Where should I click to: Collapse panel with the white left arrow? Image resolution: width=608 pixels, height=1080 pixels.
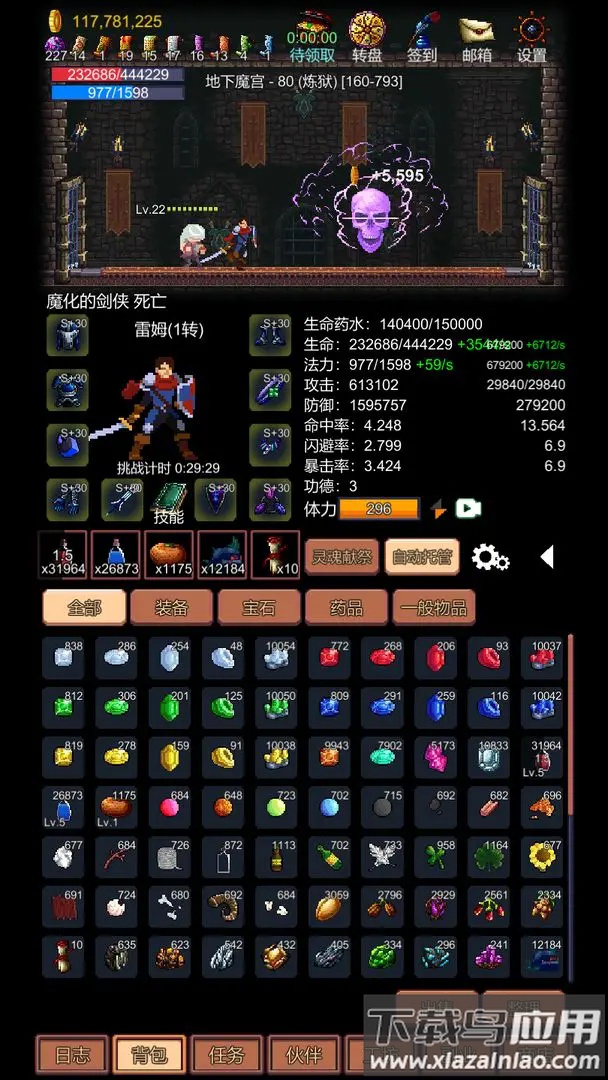pos(546,557)
